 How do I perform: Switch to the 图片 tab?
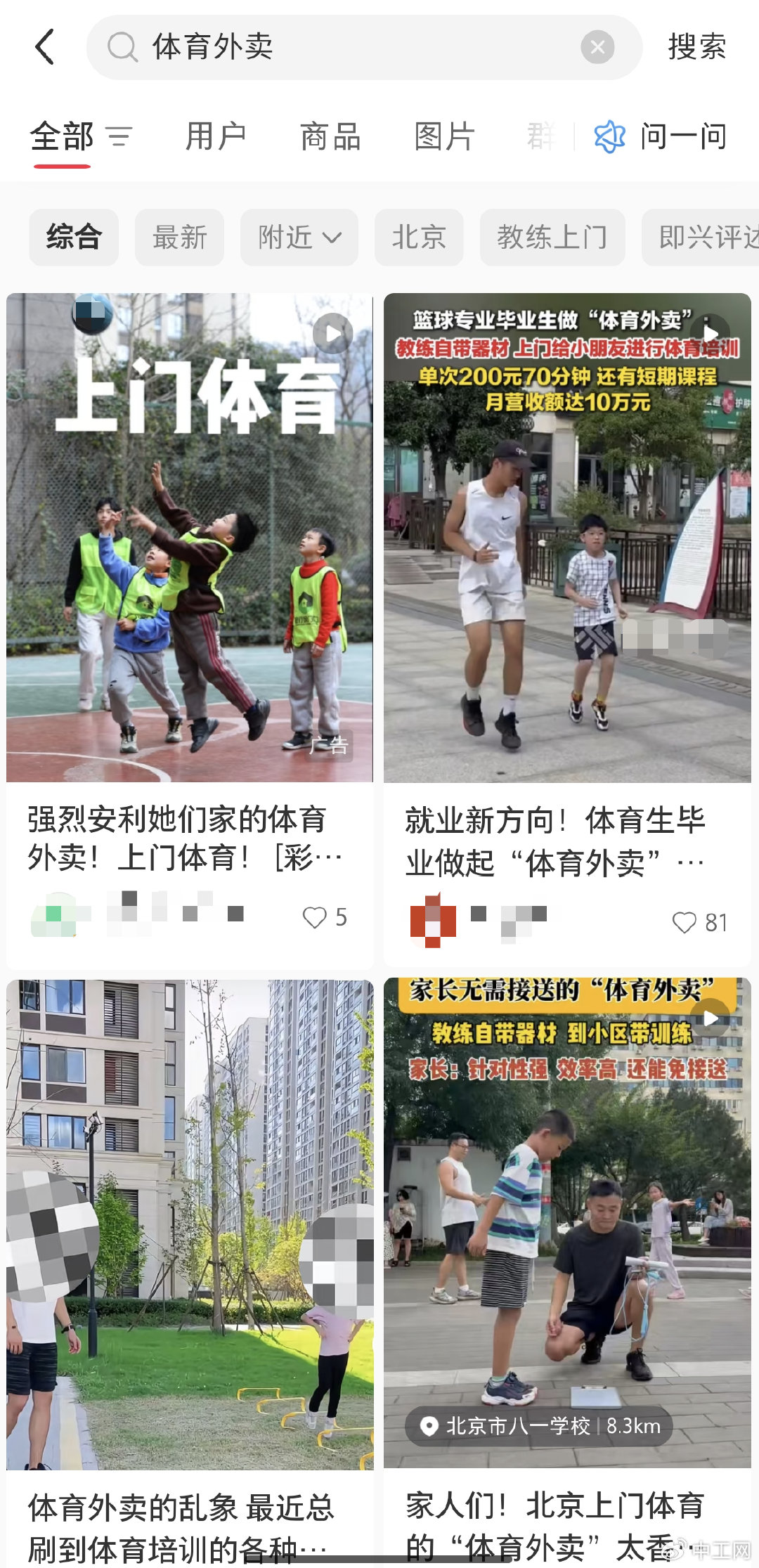444,136
